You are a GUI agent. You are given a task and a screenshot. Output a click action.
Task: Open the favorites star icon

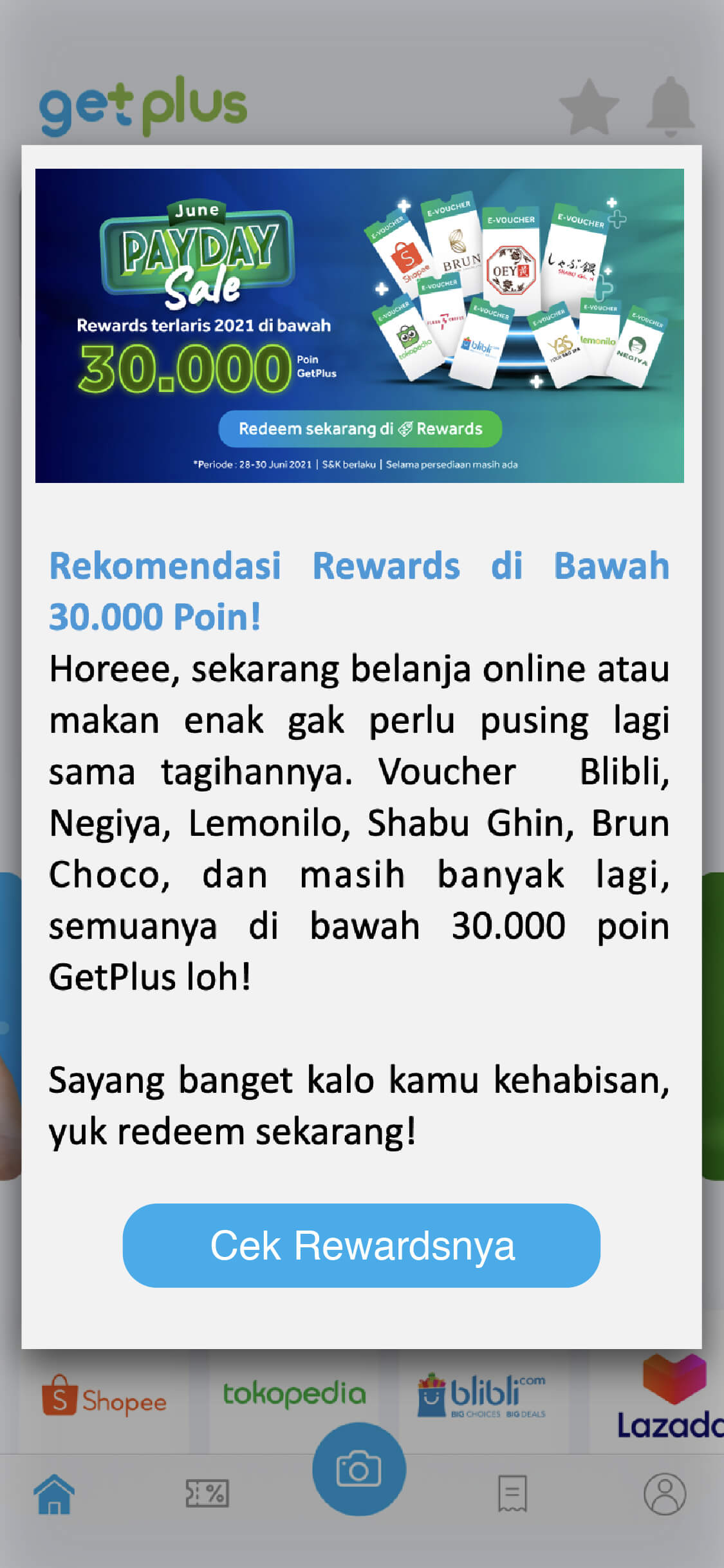tap(588, 106)
